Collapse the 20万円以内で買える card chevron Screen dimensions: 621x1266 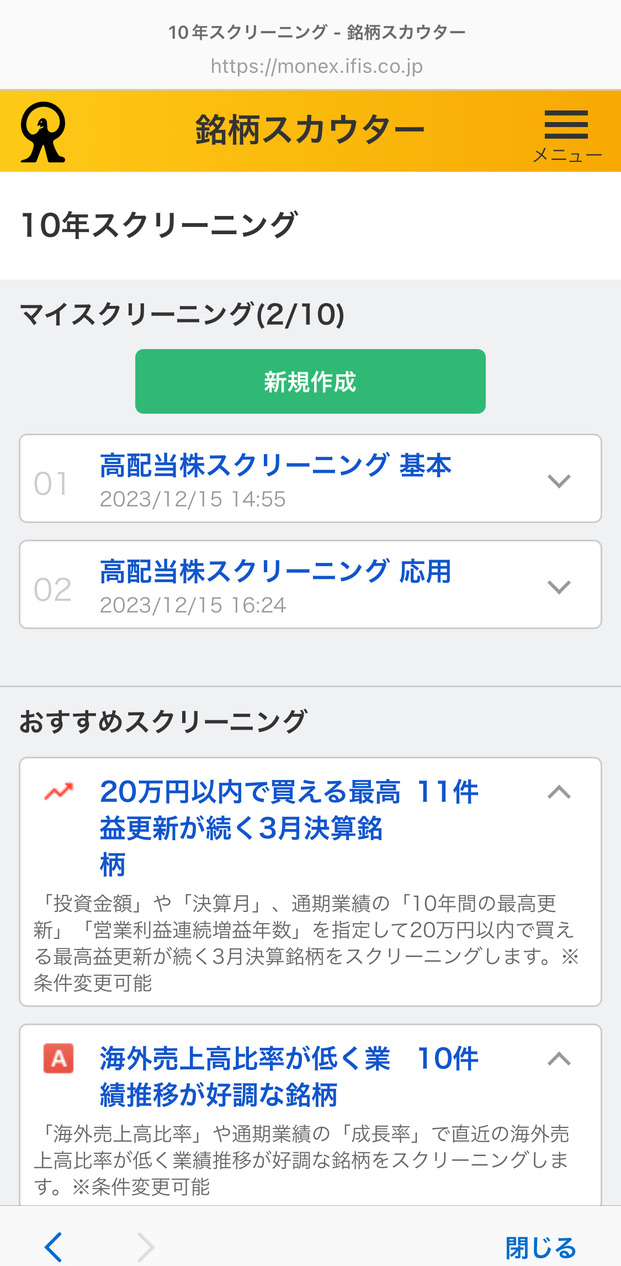pos(559,793)
